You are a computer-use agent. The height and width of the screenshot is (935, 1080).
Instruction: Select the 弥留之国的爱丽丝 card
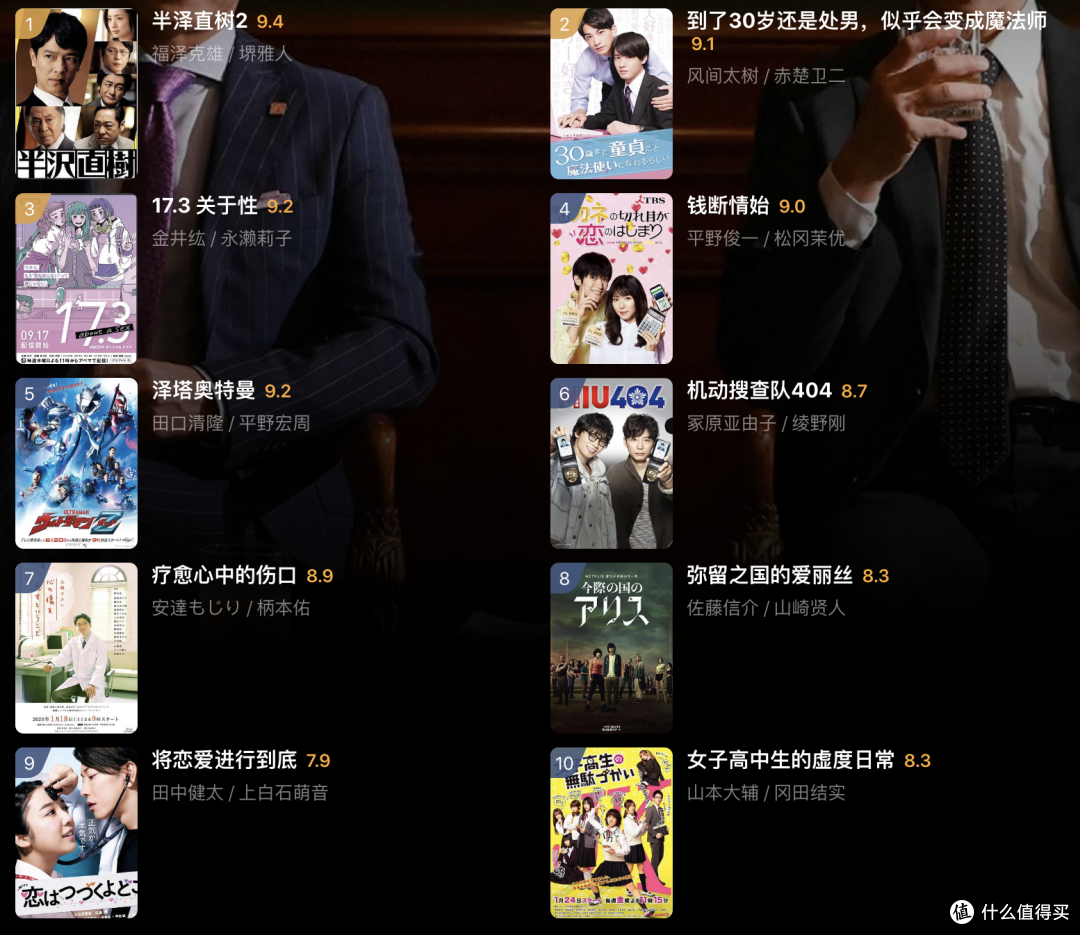point(769,576)
